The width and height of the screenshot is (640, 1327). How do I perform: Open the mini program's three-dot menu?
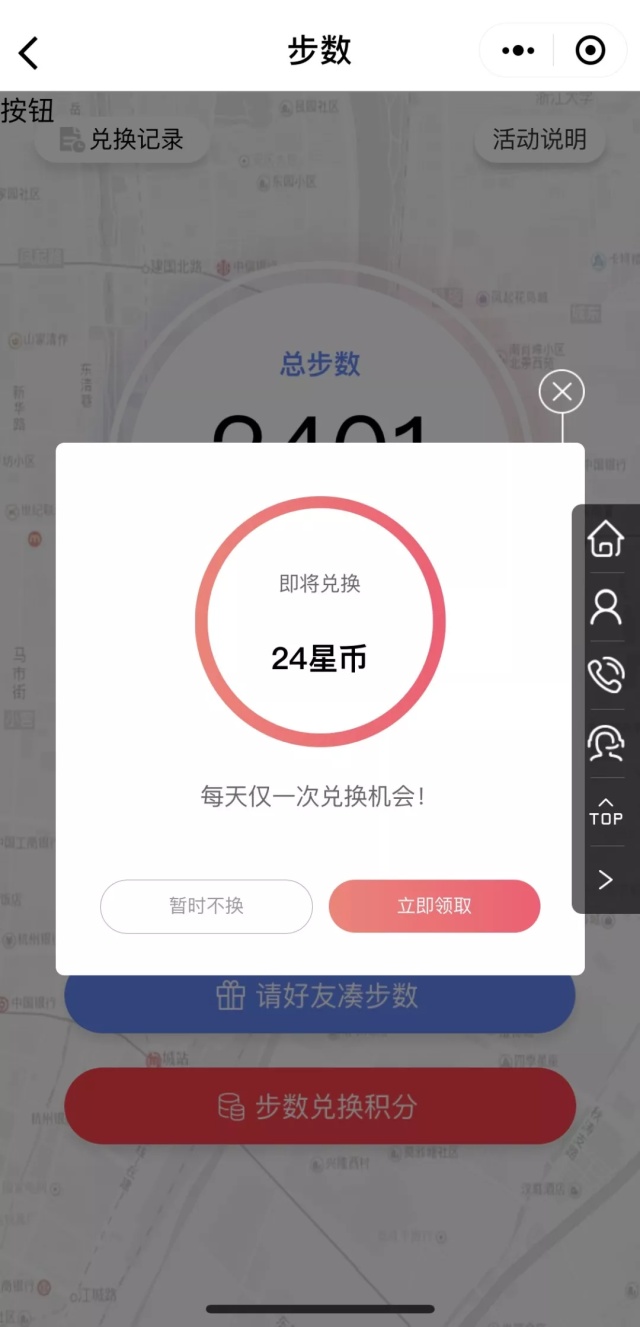(518, 50)
